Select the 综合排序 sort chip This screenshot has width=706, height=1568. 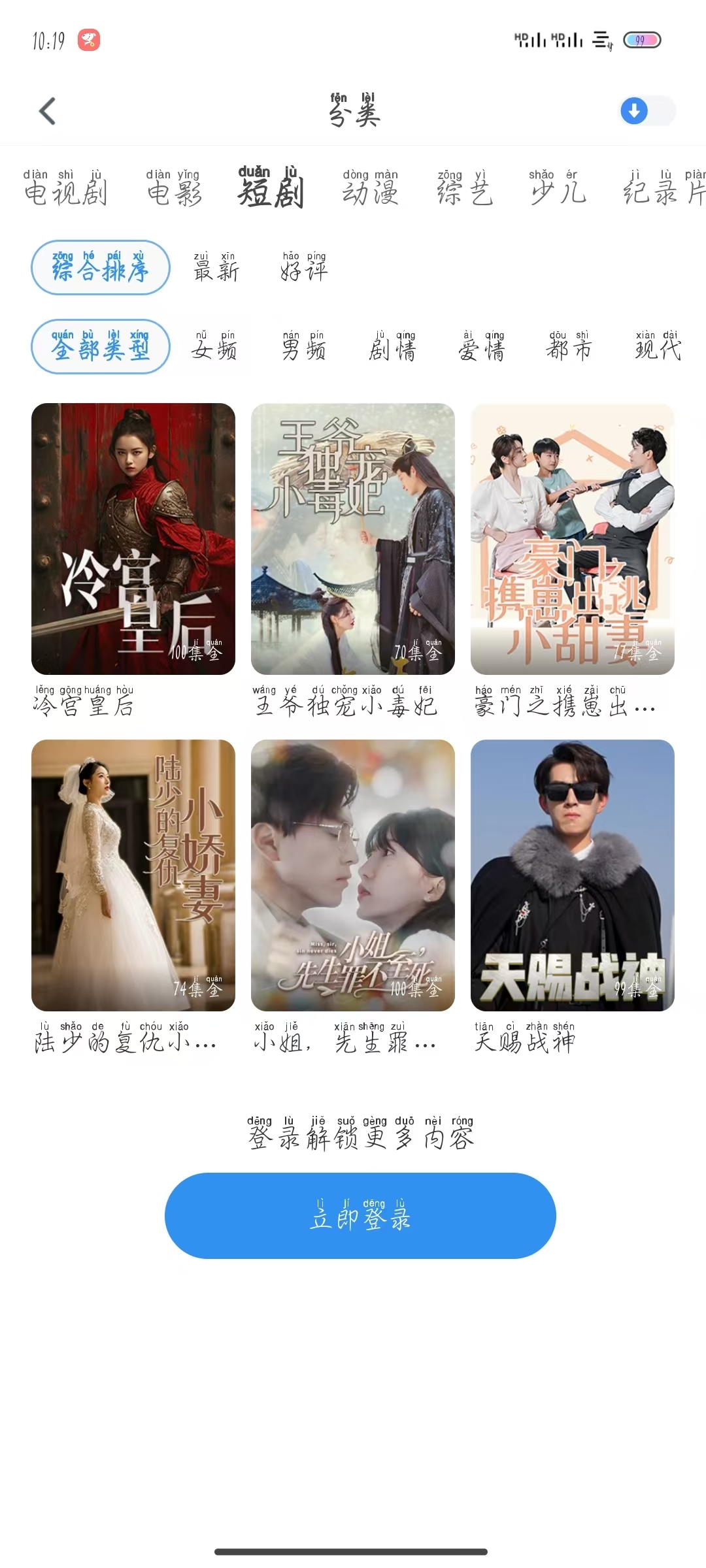(x=101, y=267)
